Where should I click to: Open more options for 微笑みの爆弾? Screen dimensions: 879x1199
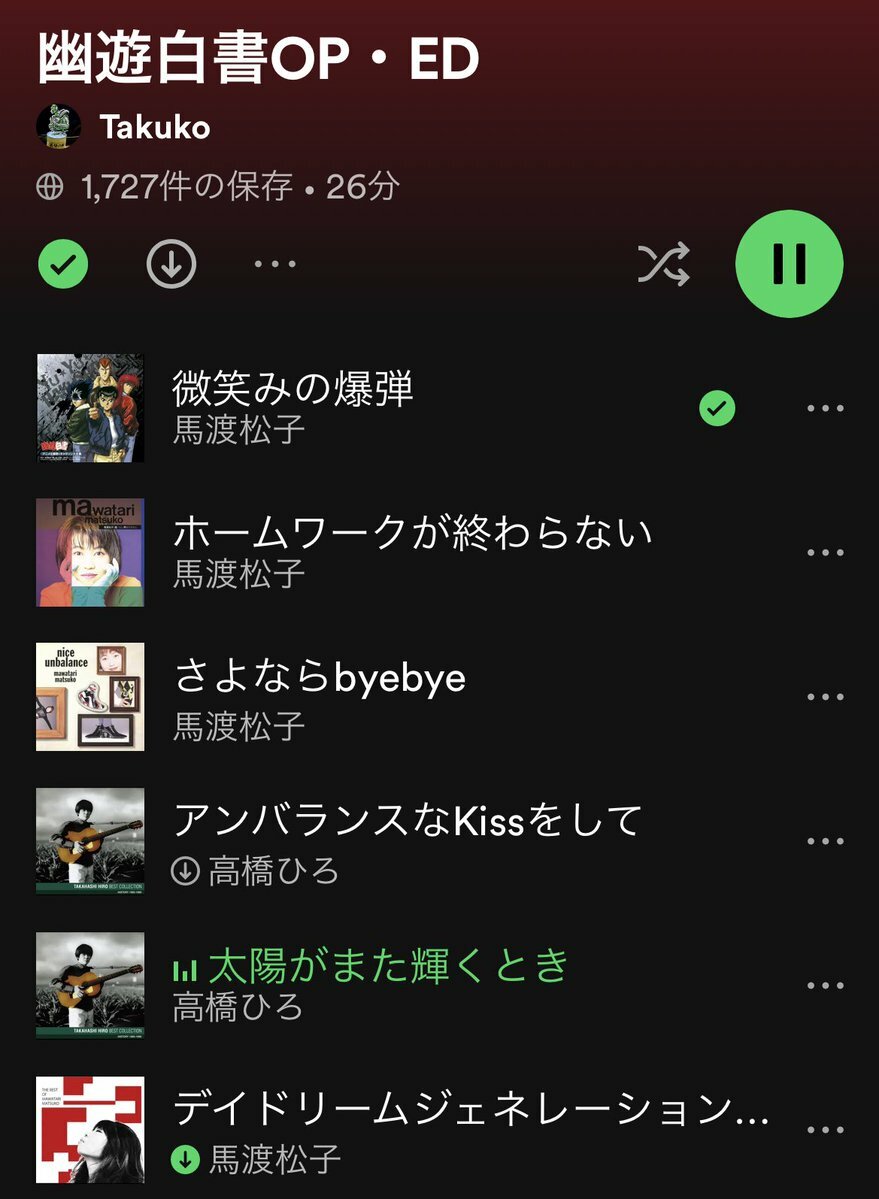coord(825,408)
